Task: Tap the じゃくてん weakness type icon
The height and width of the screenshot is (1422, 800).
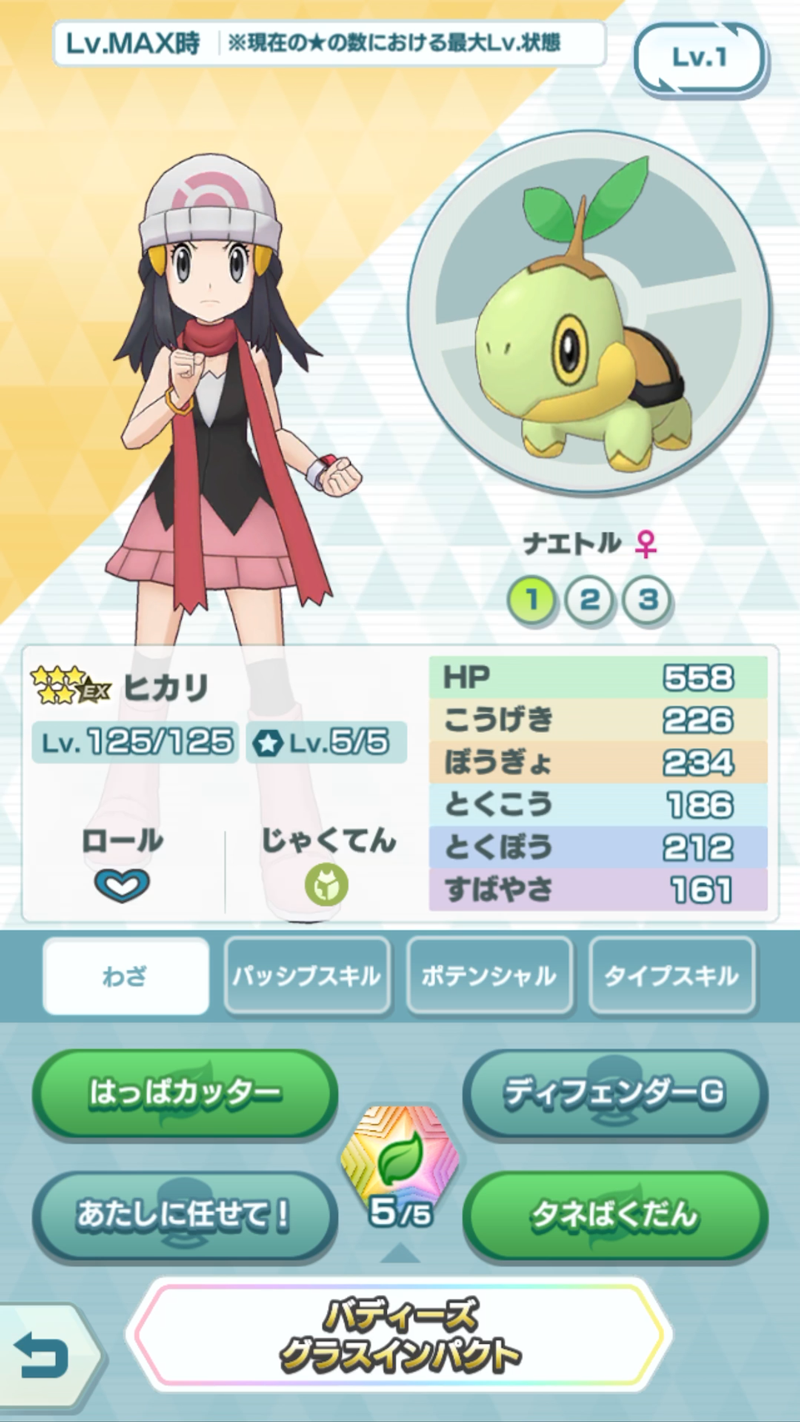Action: tap(327, 884)
